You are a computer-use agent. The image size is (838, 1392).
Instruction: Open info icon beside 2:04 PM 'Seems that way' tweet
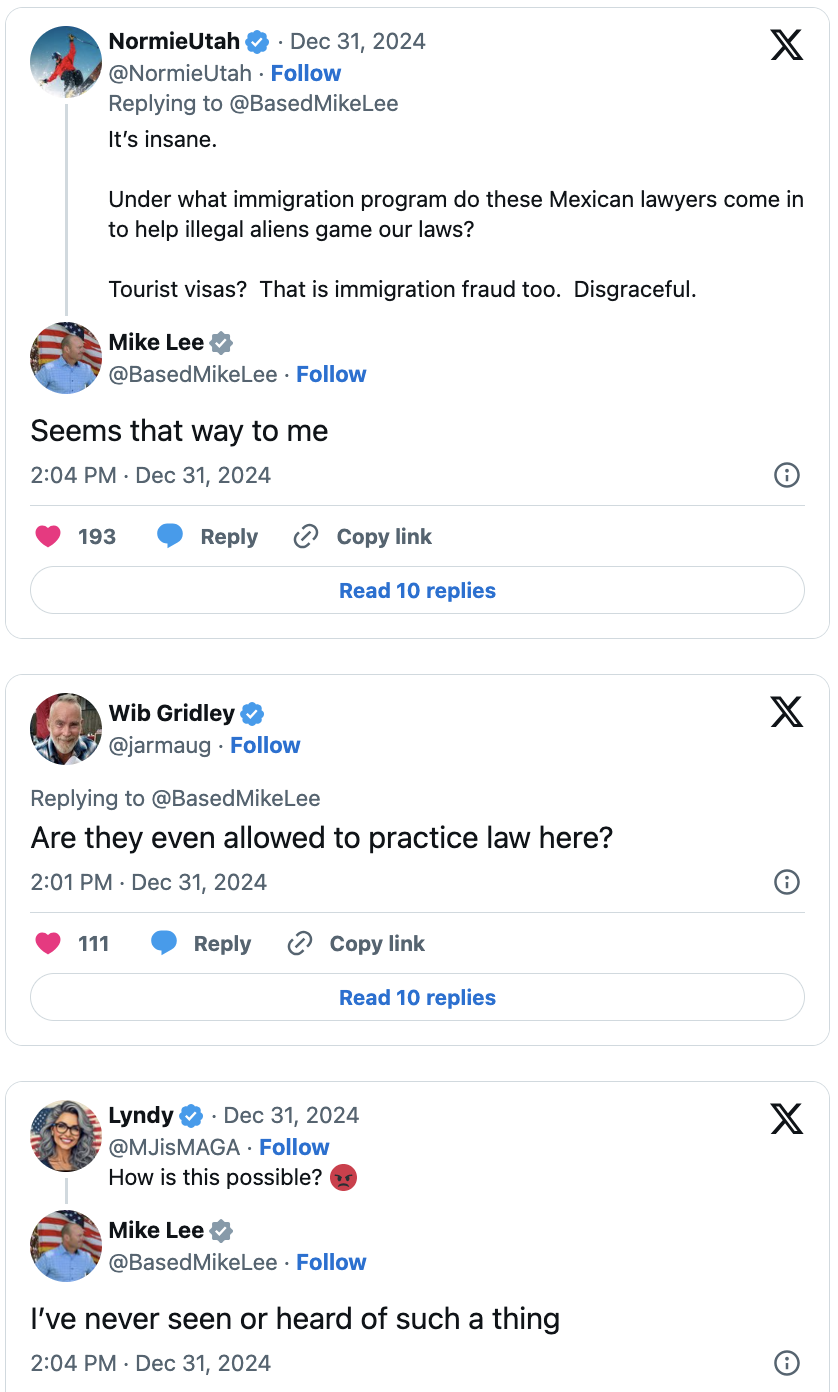[787, 475]
